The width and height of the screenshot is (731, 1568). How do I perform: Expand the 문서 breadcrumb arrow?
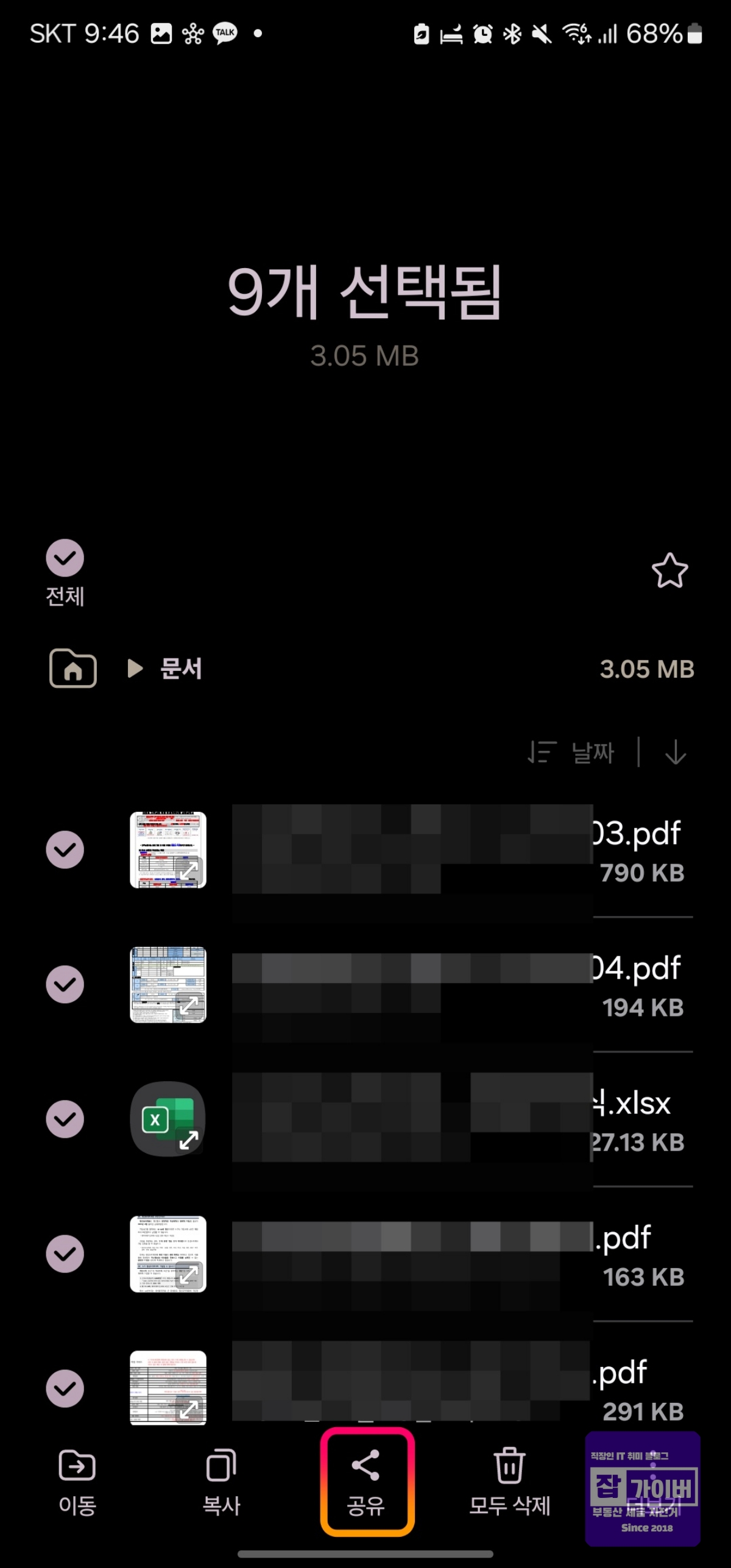click(134, 669)
